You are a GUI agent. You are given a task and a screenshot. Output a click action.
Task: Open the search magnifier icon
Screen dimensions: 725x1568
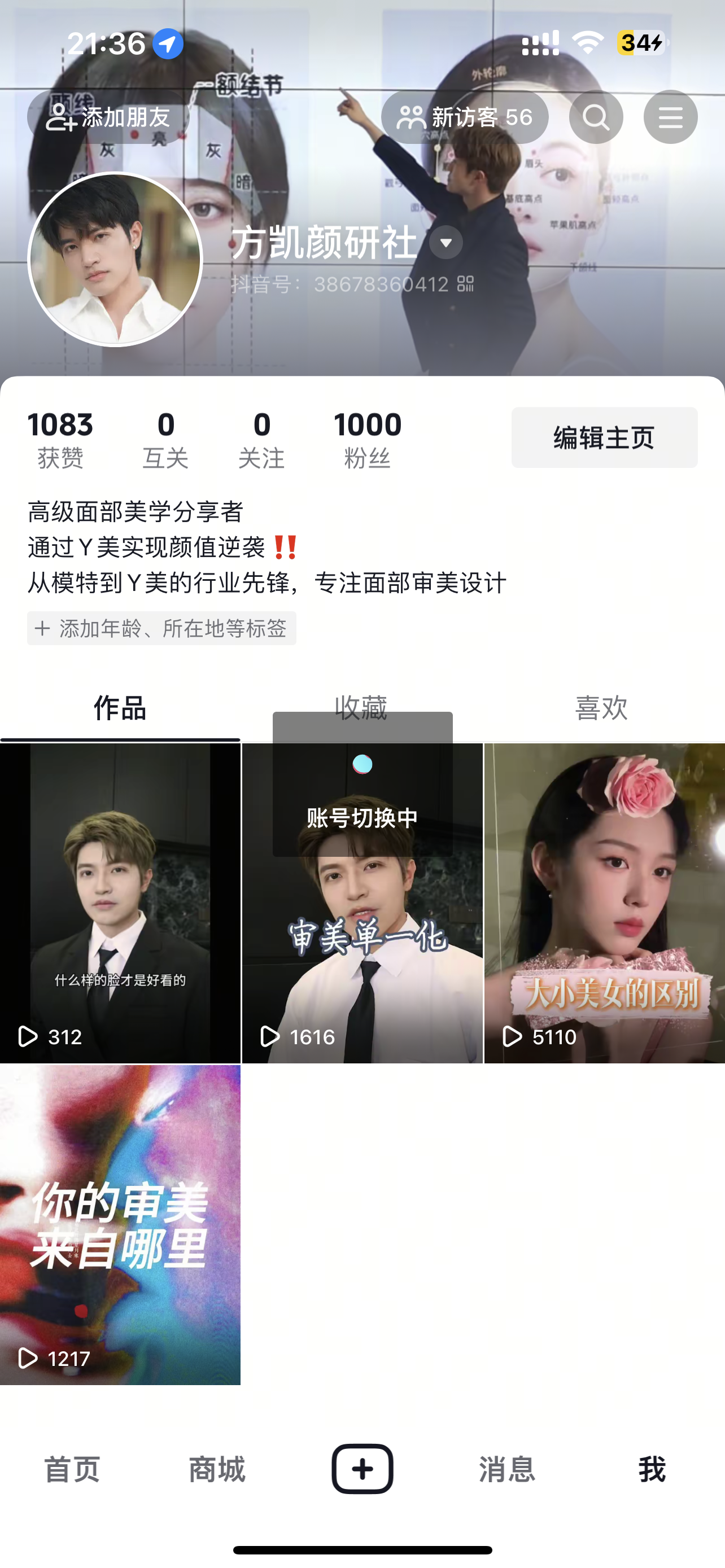click(x=595, y=117)
